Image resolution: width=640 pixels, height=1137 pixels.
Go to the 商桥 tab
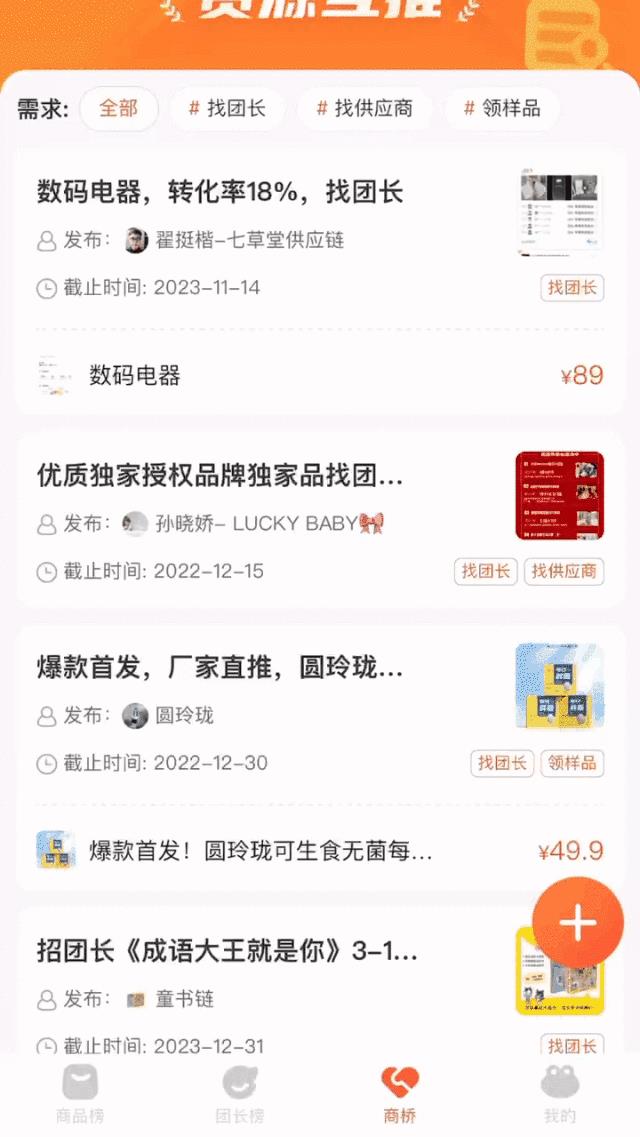click(400, 1093)
